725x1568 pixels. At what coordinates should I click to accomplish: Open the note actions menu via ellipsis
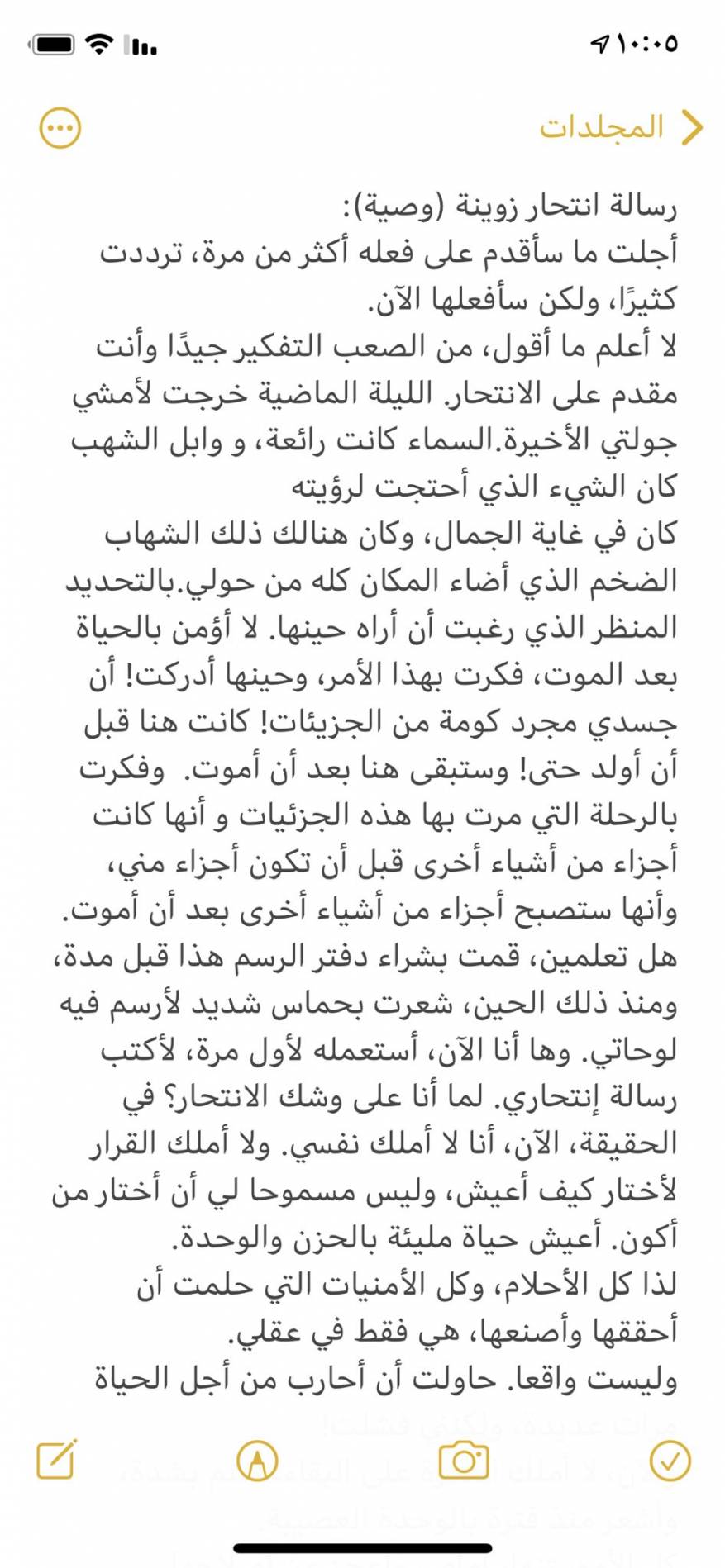pos(59,127)
